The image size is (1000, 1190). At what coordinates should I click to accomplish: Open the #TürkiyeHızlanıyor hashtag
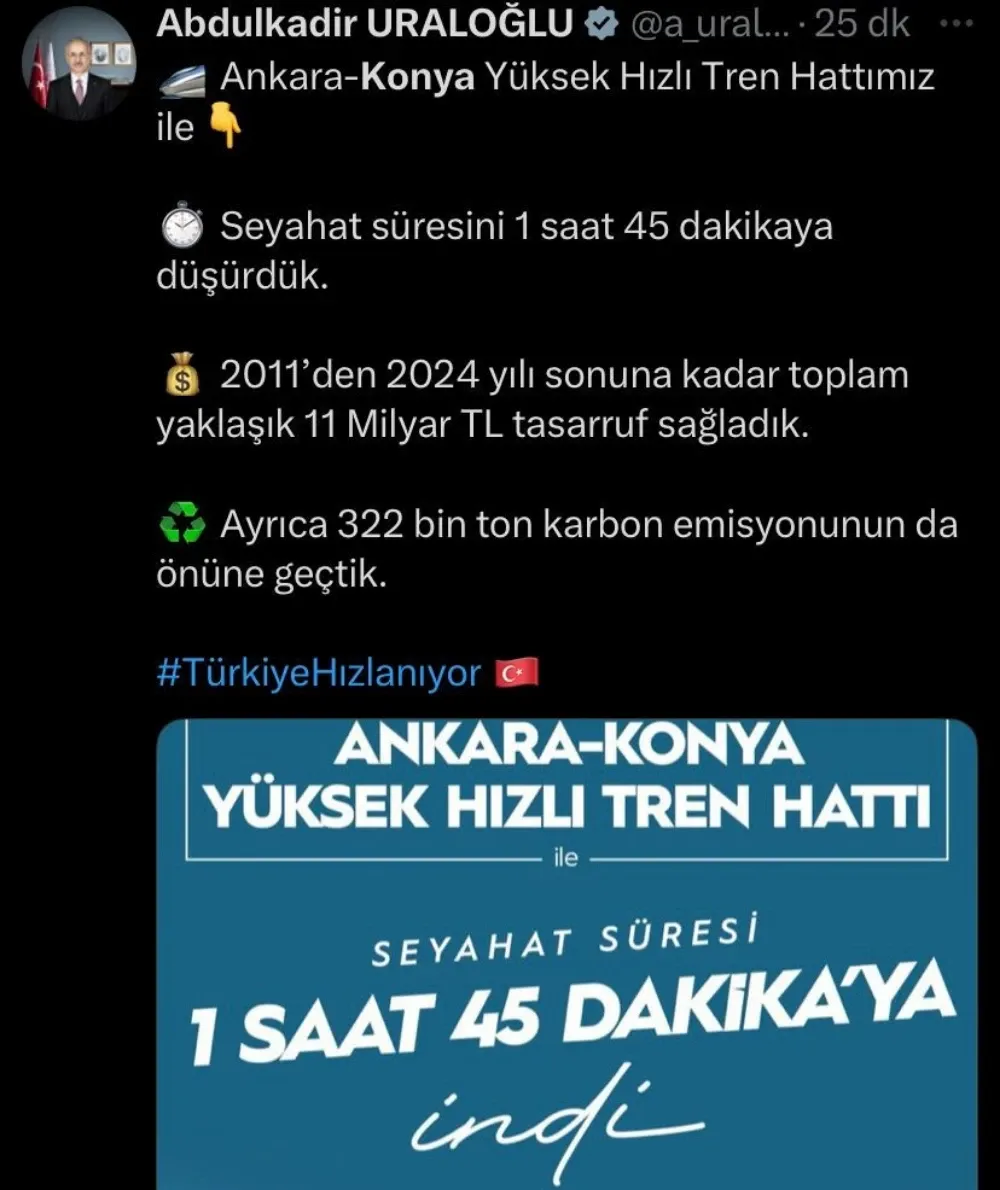[319, 673]
